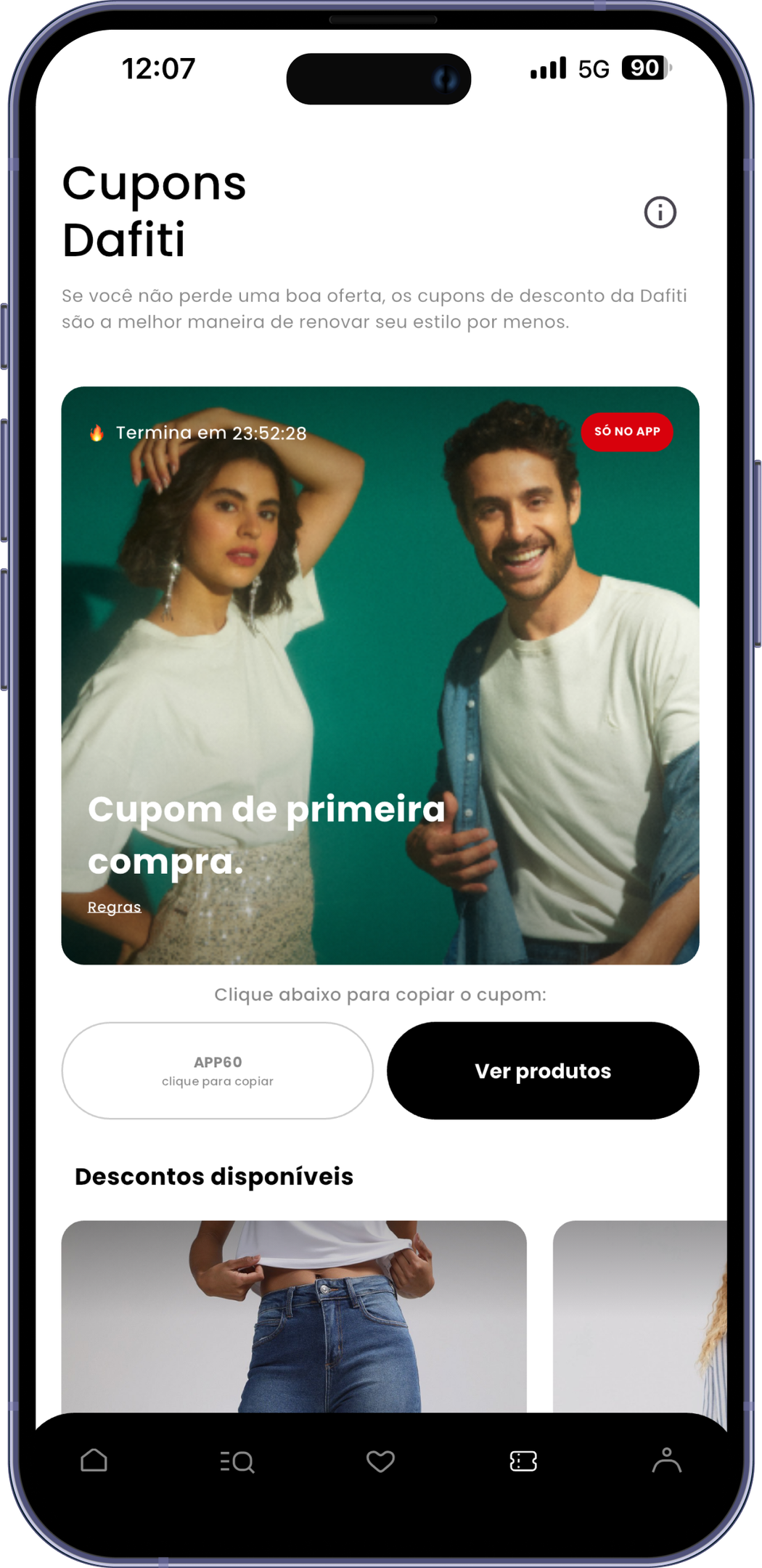762x1568 pixels.
Task: Open the Regras link on the banner
Action: 114,907
